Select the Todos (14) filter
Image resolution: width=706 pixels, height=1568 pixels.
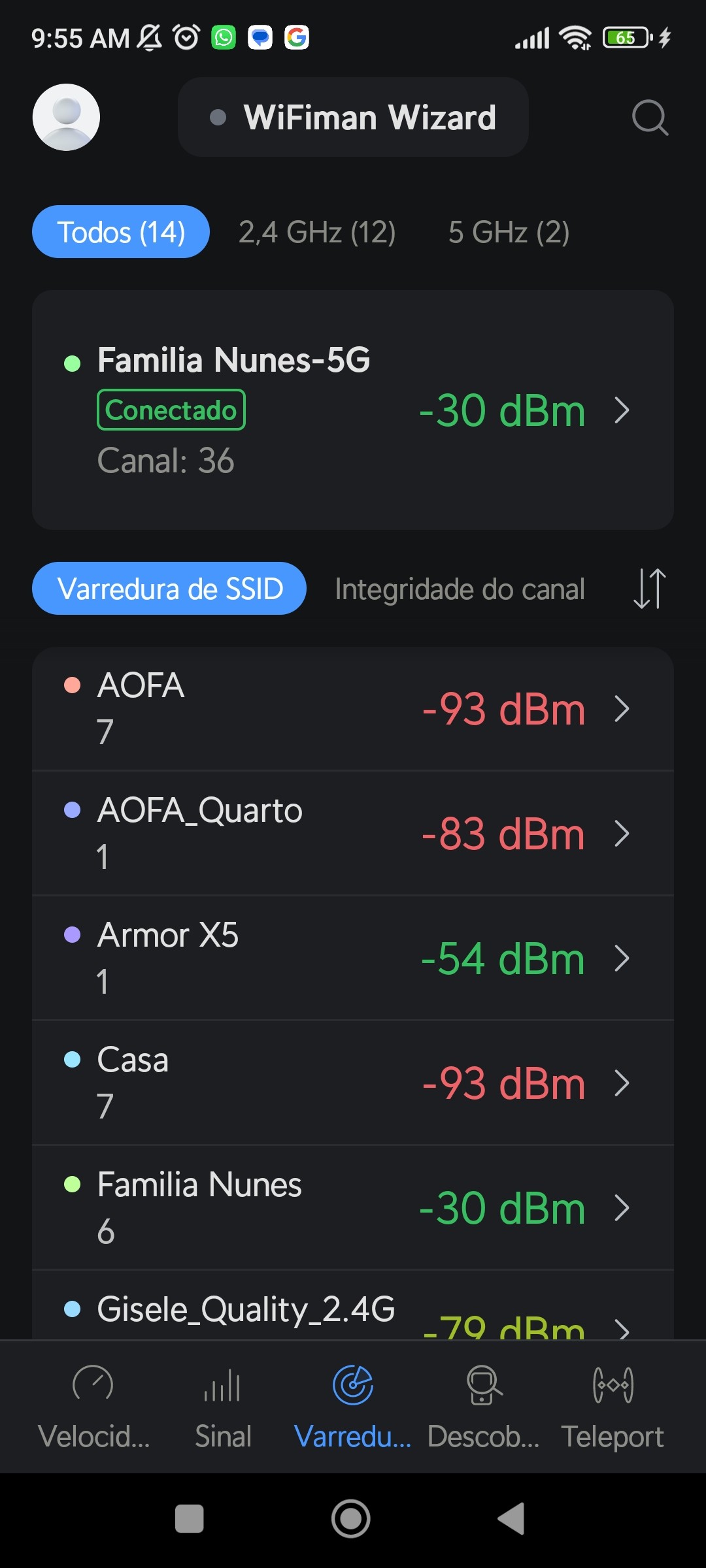(121, 232)
